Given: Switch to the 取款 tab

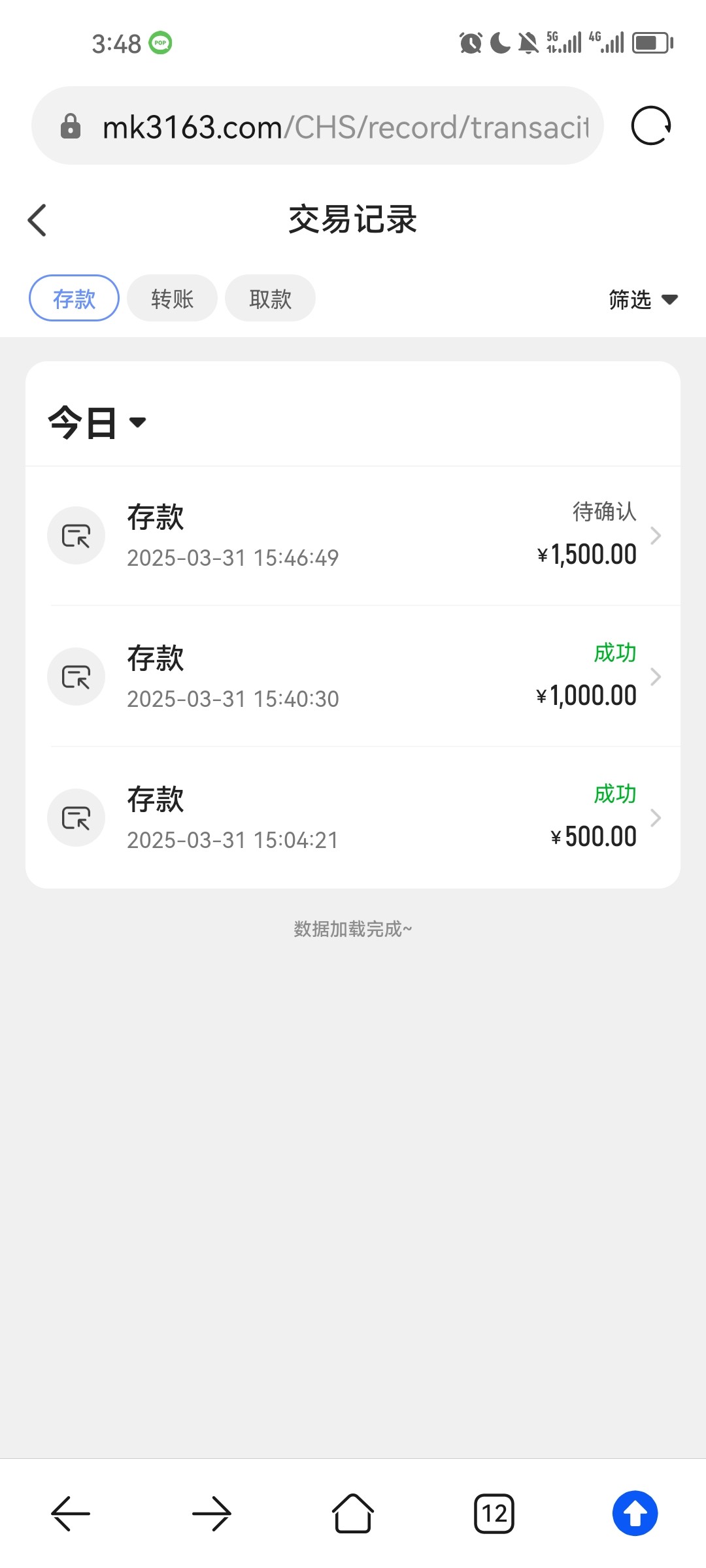Looking at the screenshot, I should 270,299.
